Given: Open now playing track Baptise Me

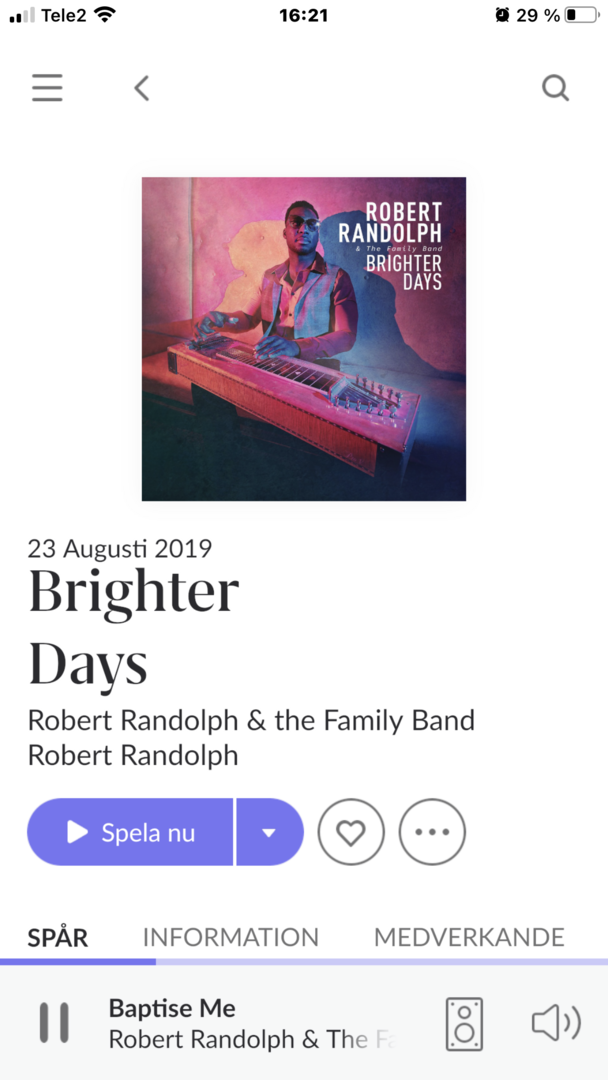Looking at the screenshot, I should click(x=172, y=1009).
